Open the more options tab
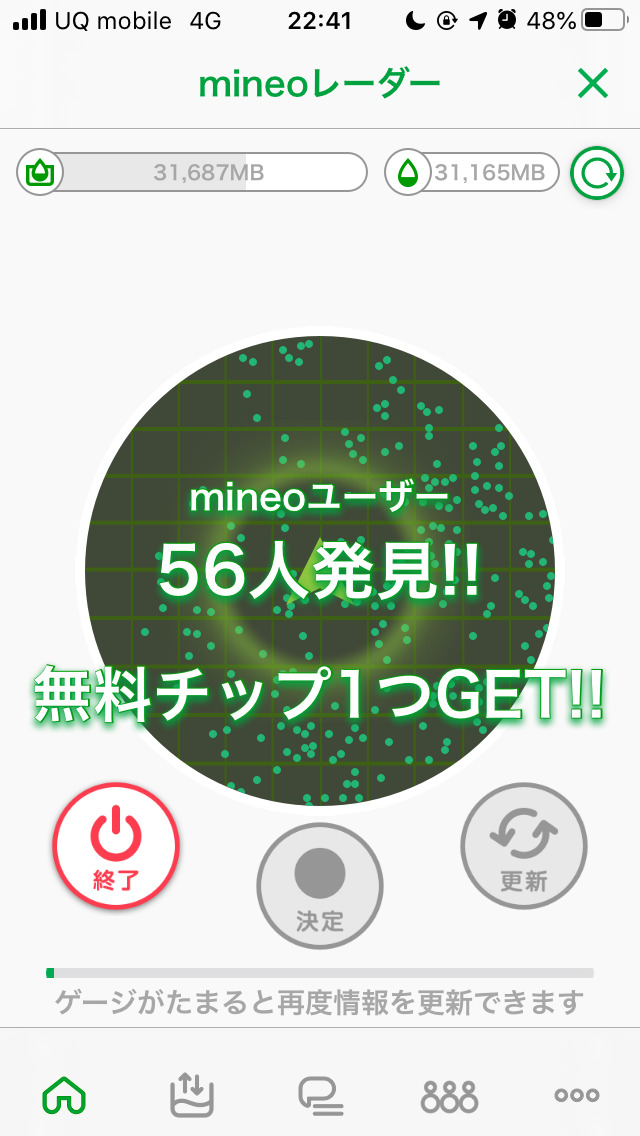 tap(577, 1096)
